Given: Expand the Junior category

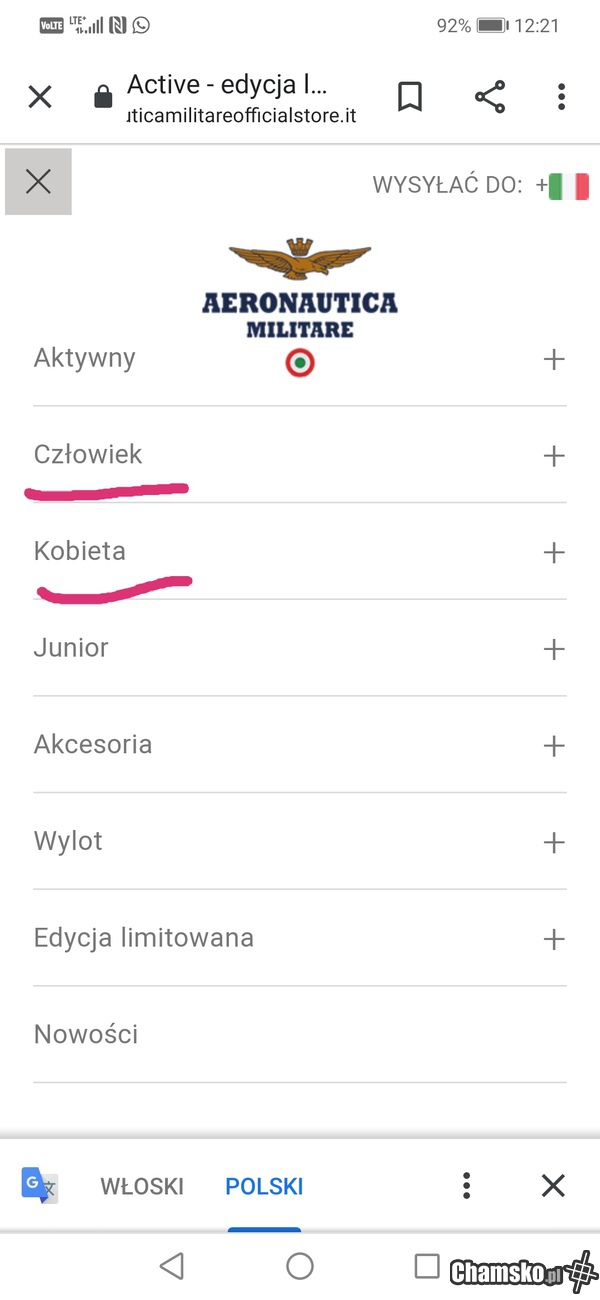Looking at the screenshot, I should click(553, 649).
